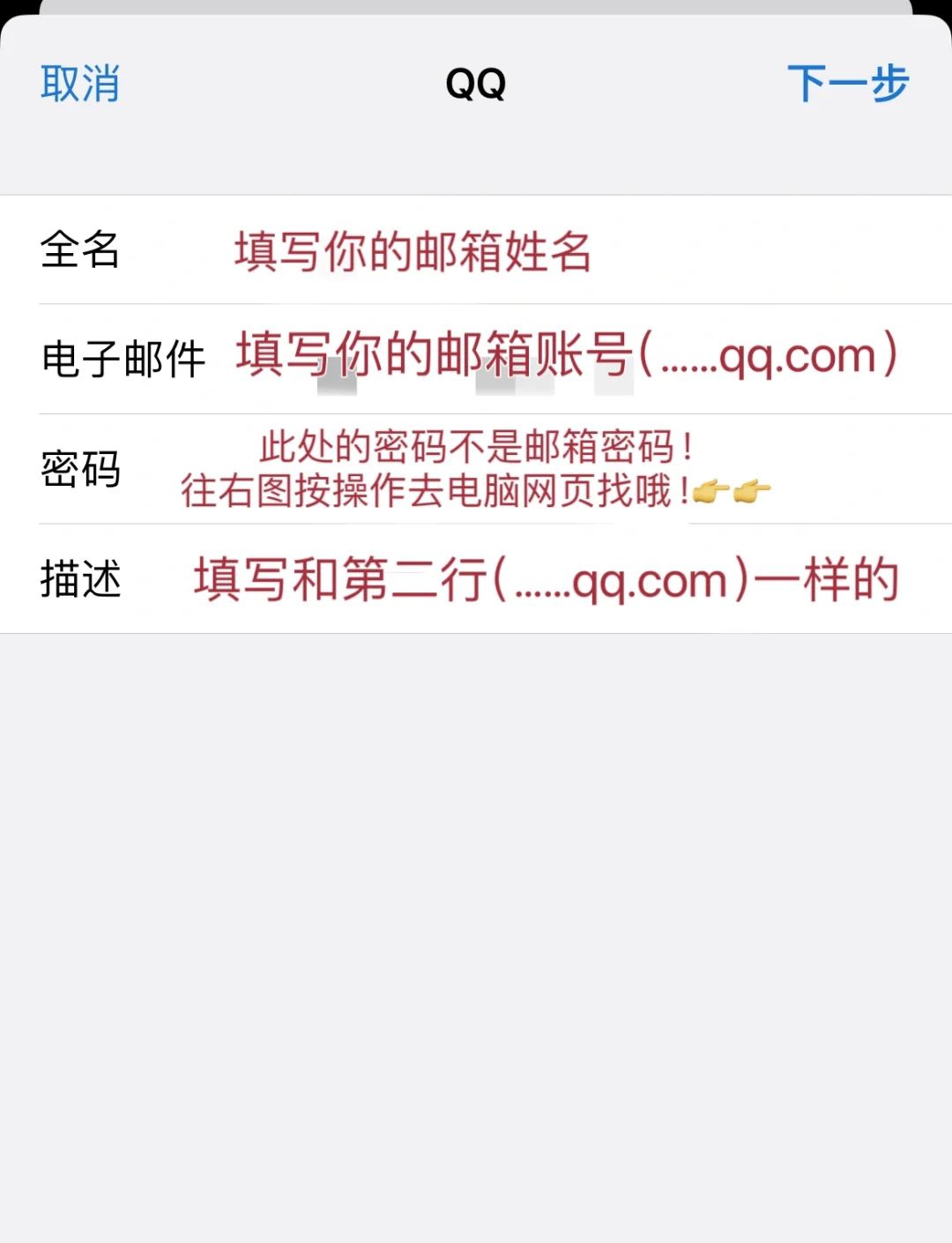Tap the red annotation 填写你的邮箱姓名
The image size is (952, 1243).
pos(414,253)
